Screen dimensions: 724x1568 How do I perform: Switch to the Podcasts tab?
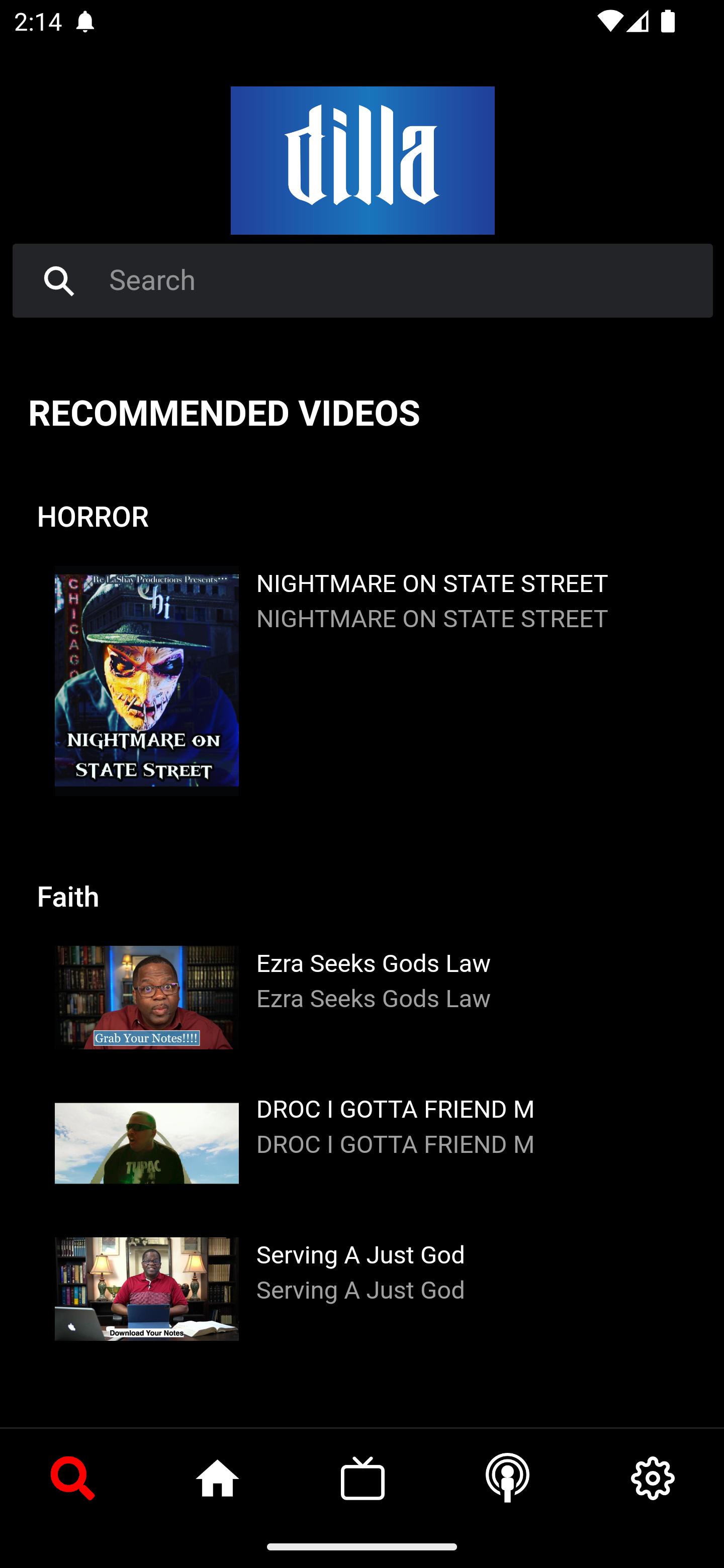click(507, 1479)
